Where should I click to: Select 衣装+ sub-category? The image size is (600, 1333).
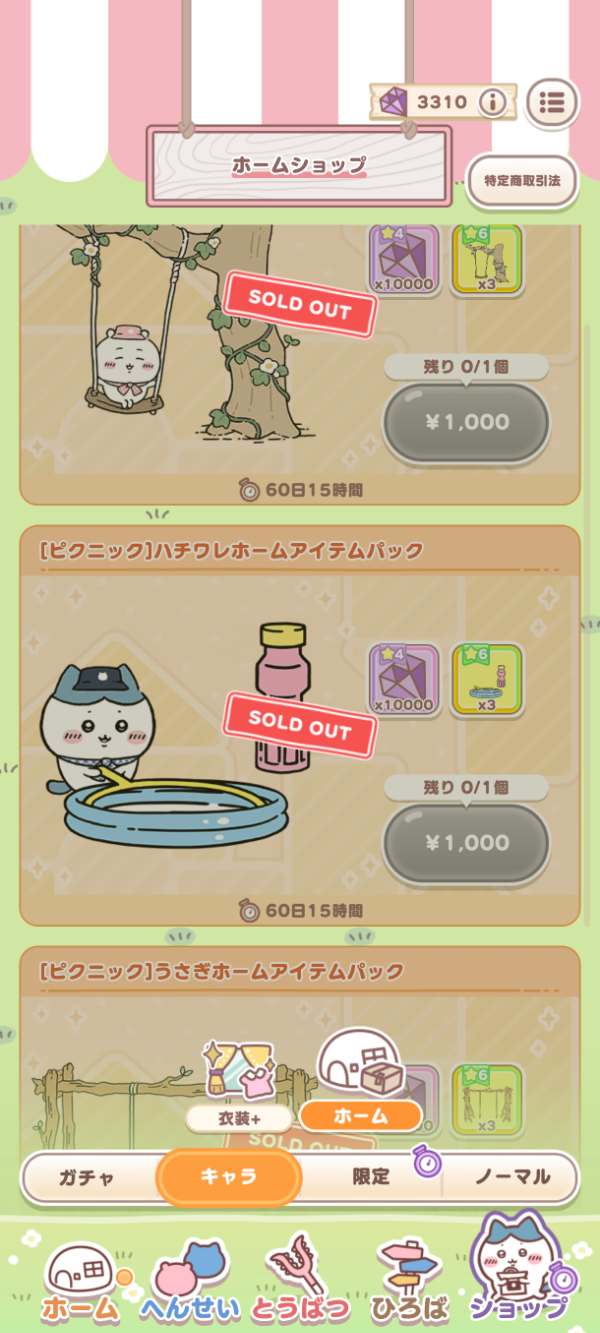(239, 1117)
